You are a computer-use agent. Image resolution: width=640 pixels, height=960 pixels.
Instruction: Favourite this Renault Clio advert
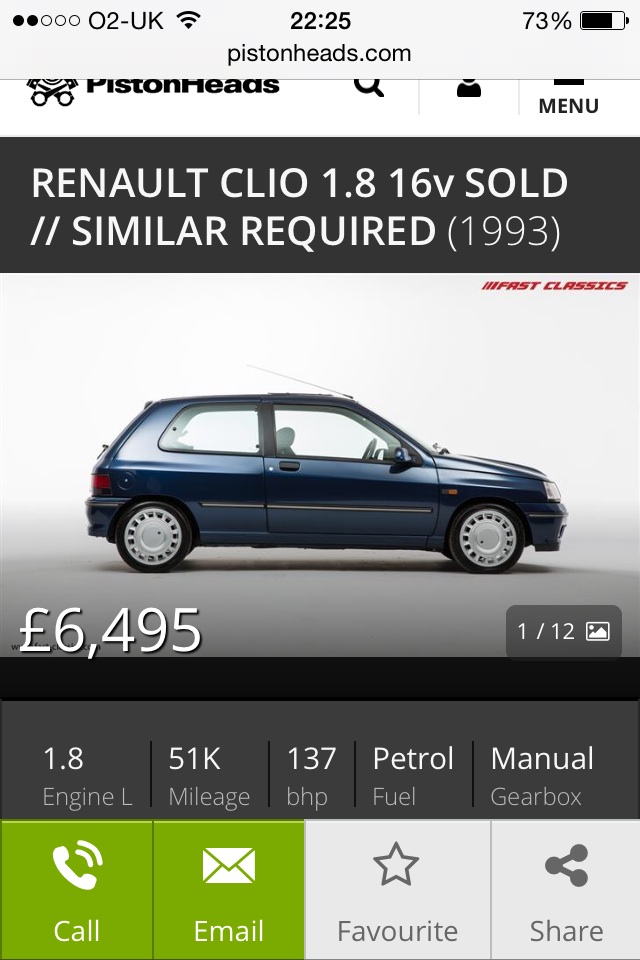pos(397,890)
